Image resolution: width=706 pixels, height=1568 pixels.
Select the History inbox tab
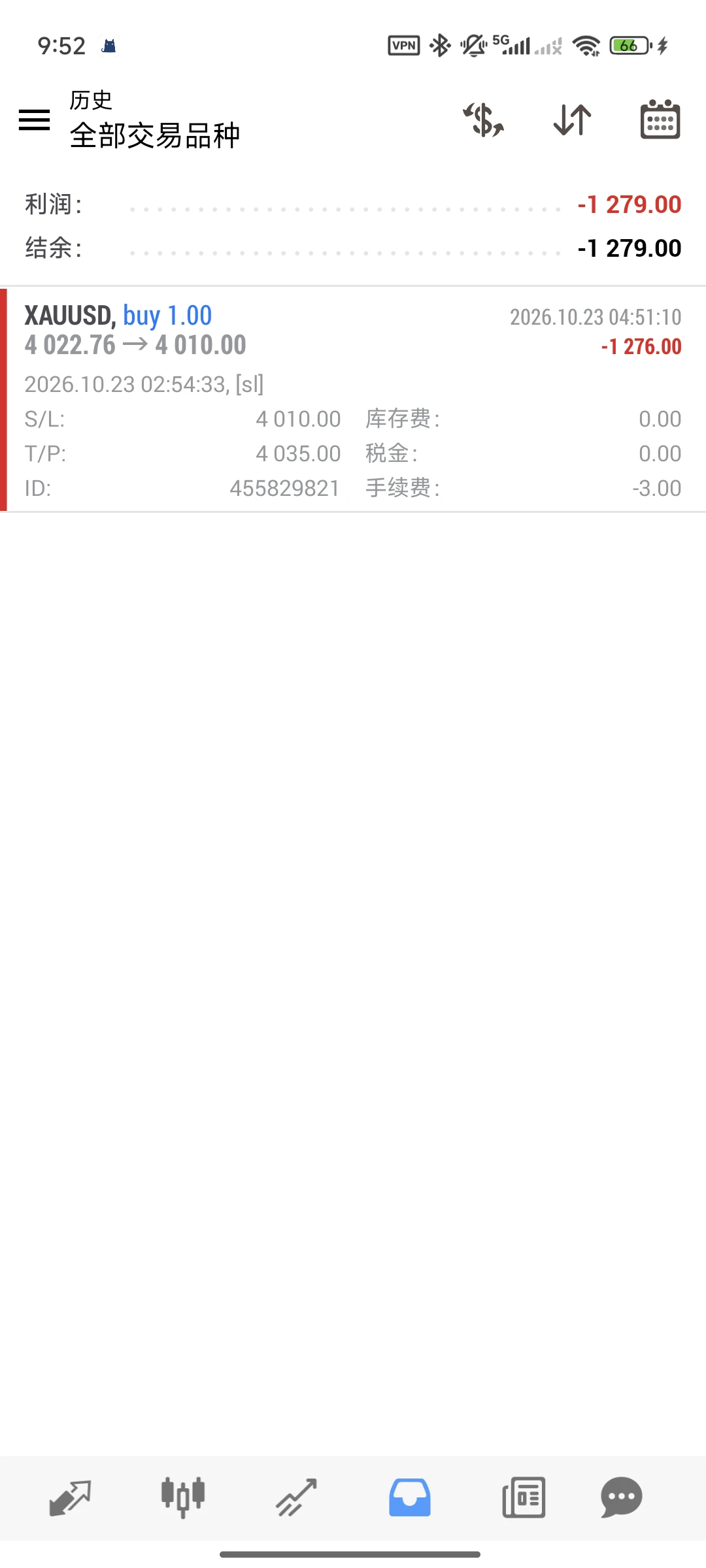(410, 1497)
